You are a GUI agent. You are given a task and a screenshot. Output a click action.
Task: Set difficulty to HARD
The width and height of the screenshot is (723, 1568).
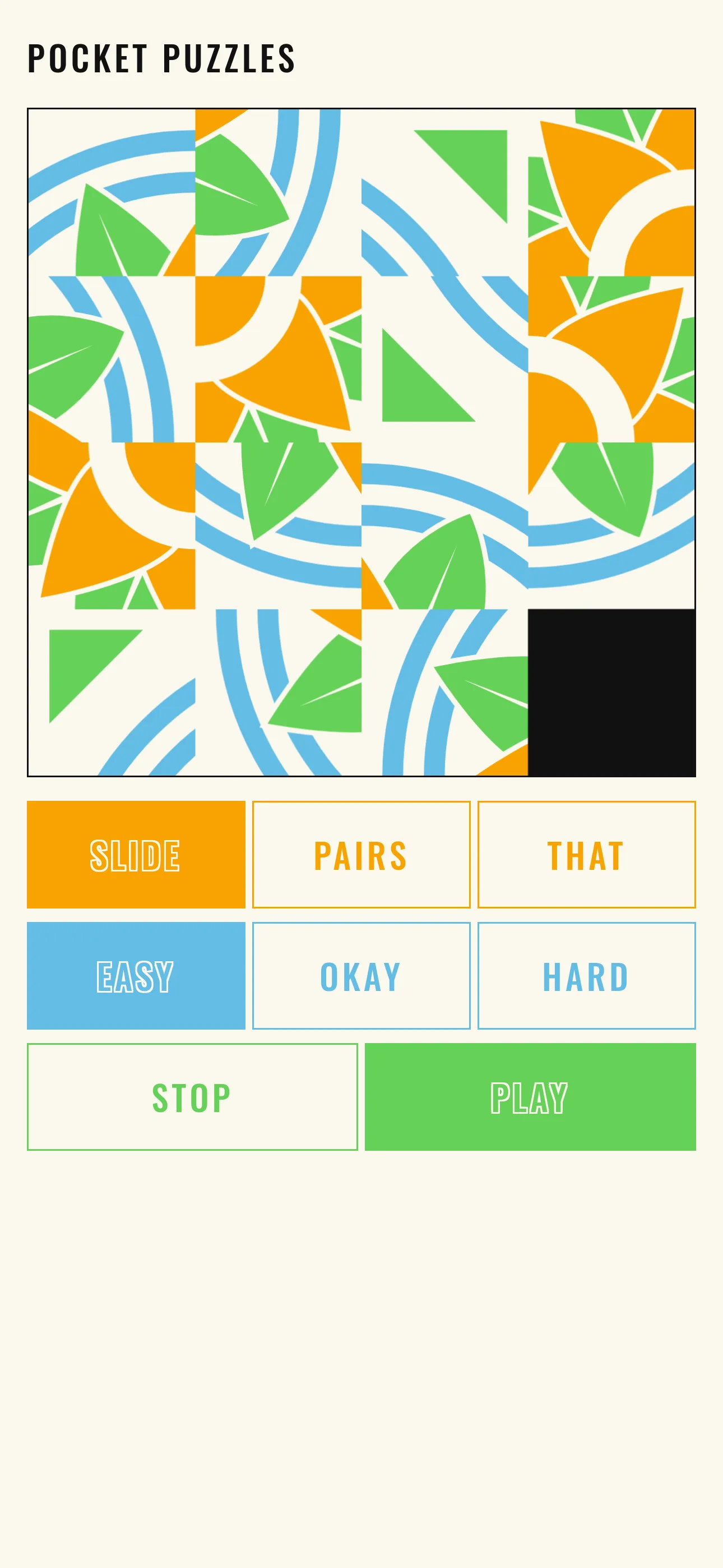point(586,976)
